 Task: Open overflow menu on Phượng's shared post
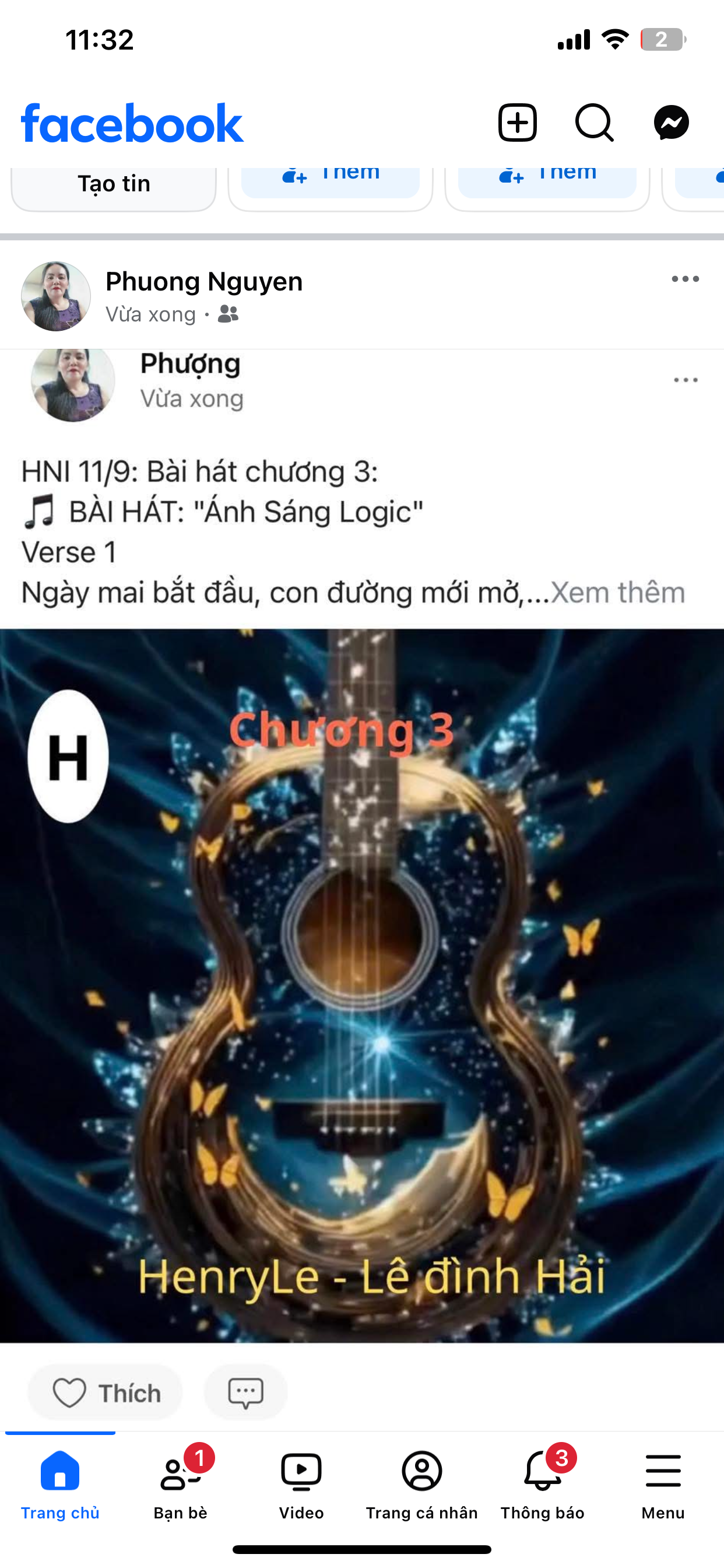point(685,380)
